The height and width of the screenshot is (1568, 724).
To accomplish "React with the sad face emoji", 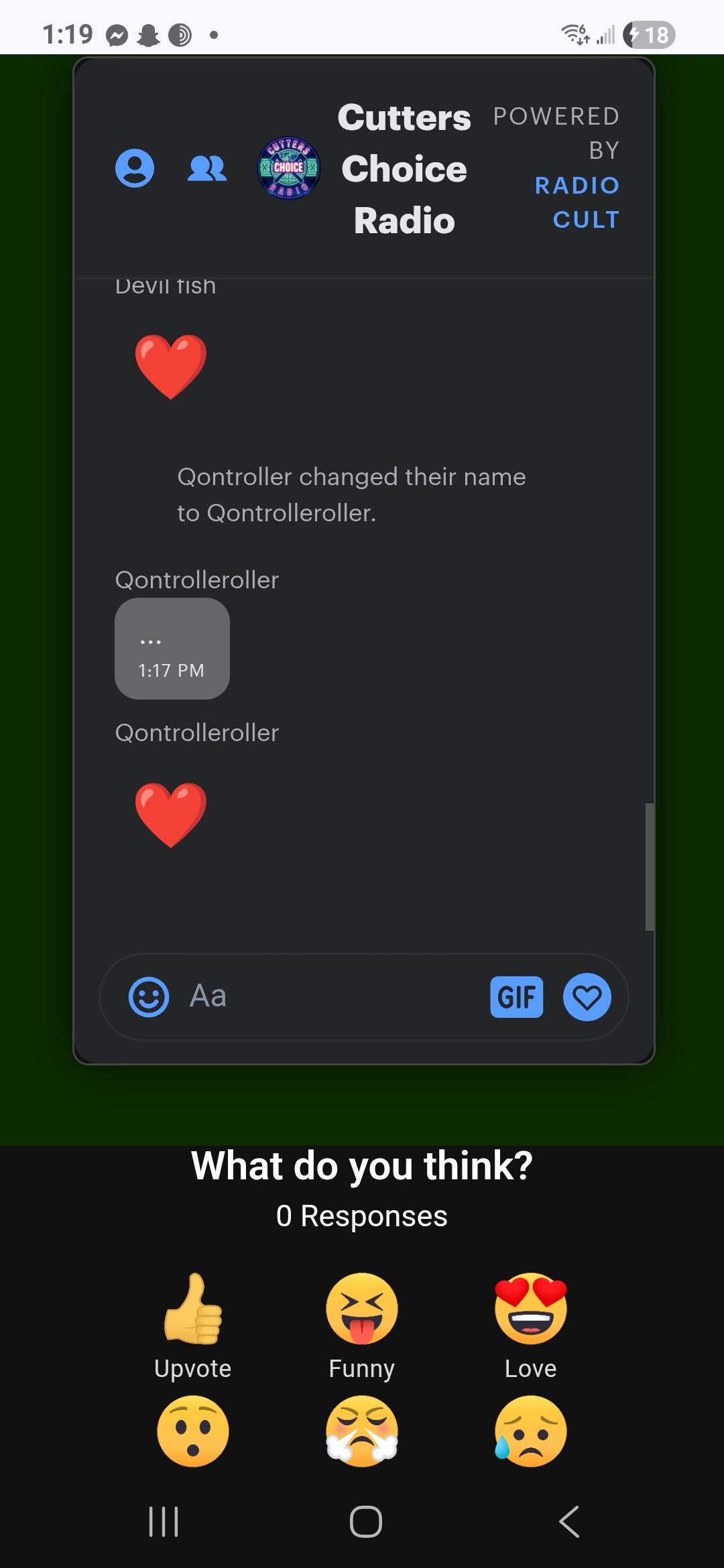I will [x=530, y=1431].
